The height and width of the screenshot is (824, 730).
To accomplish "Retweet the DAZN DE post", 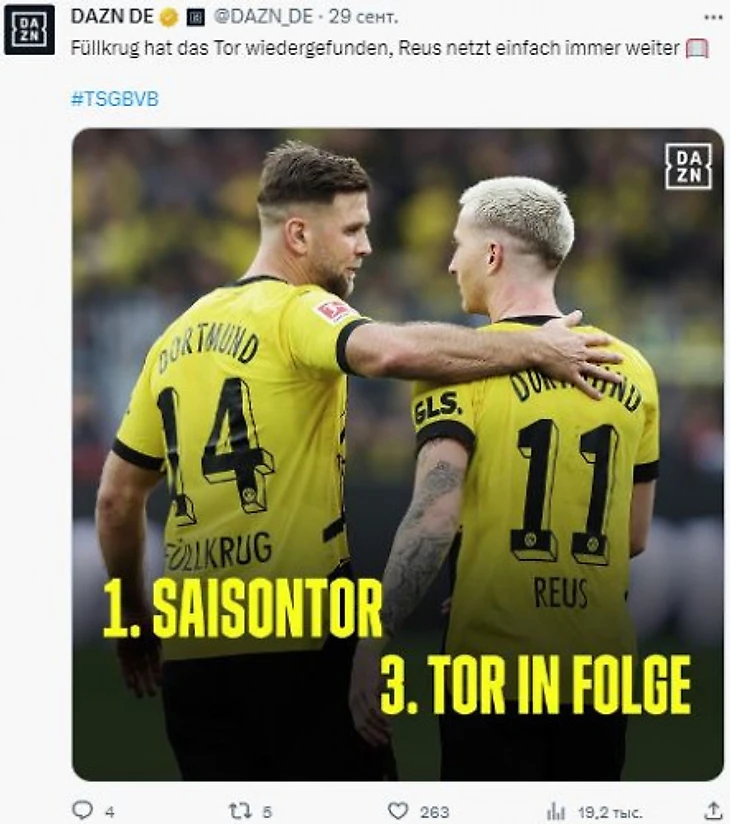I will (x=238, y=810).
